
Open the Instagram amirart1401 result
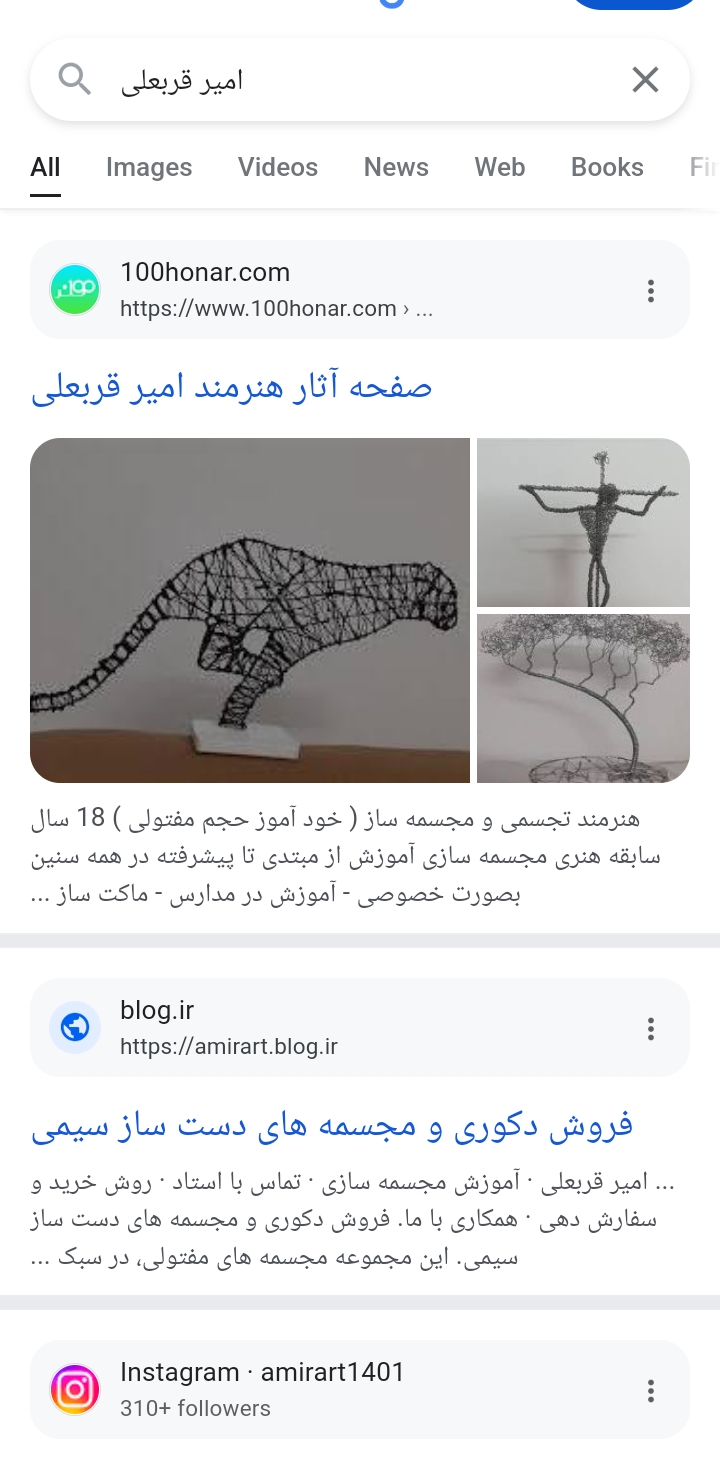(262, 1389)
